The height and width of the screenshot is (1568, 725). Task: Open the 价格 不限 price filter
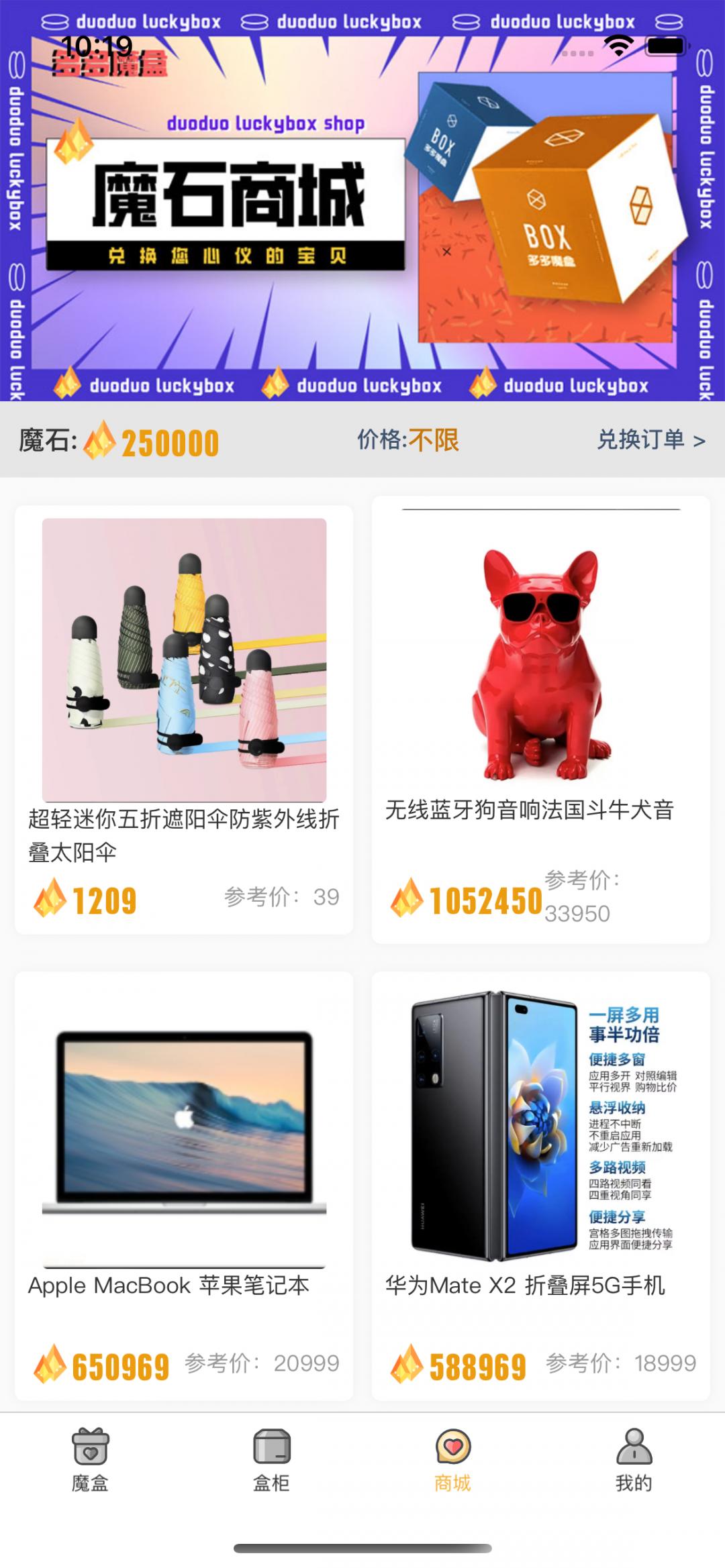(x=407, y=440)
